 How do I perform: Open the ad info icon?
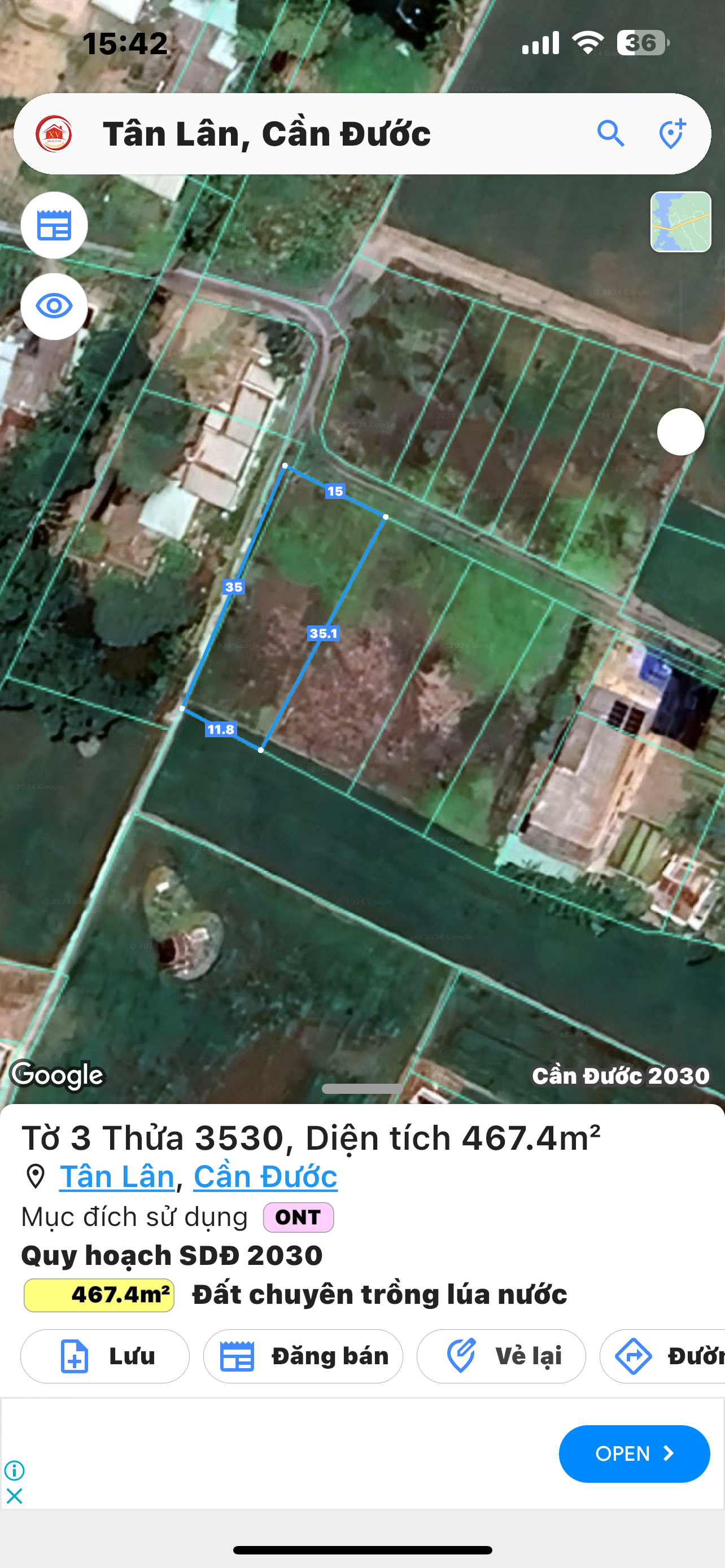click(15, 1470)
